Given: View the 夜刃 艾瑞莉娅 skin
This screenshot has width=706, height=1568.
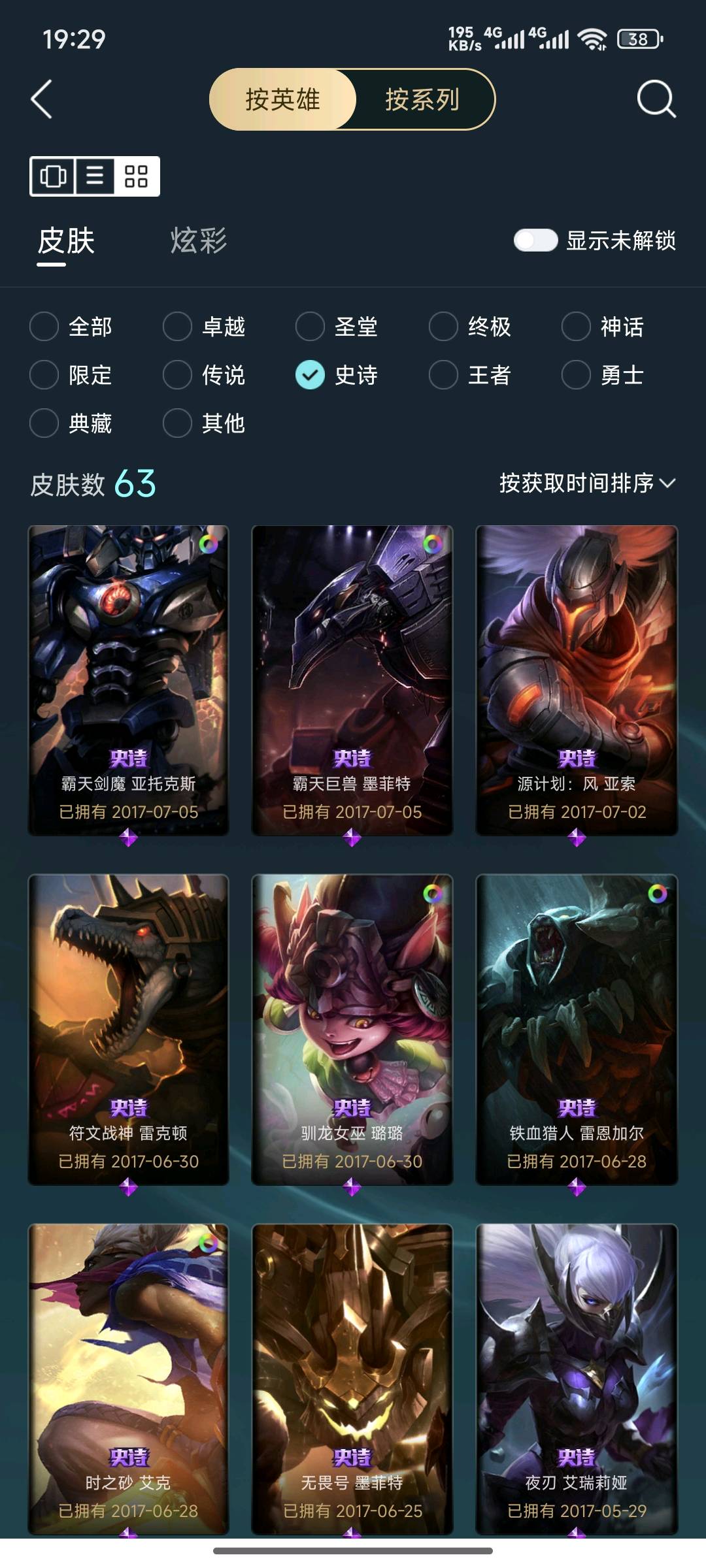Looking at the screenshot, I should click(x=577, y=1379).
